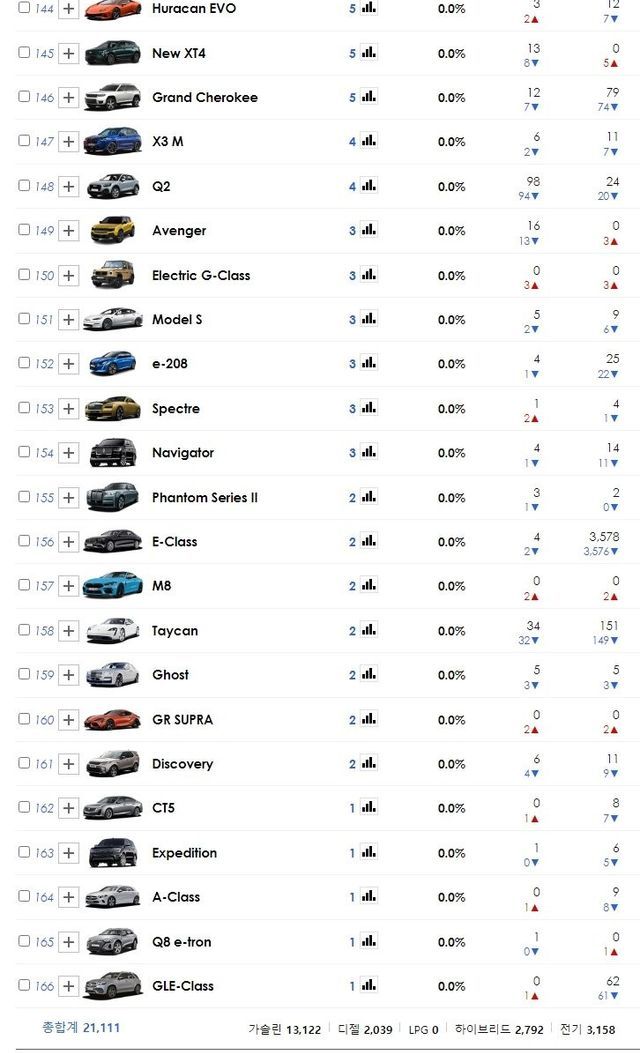Expand the CT5 entry
Image resolution: width=640 pixels, height=1053 pixels.
pyautogui.click(x=68, y=809)
